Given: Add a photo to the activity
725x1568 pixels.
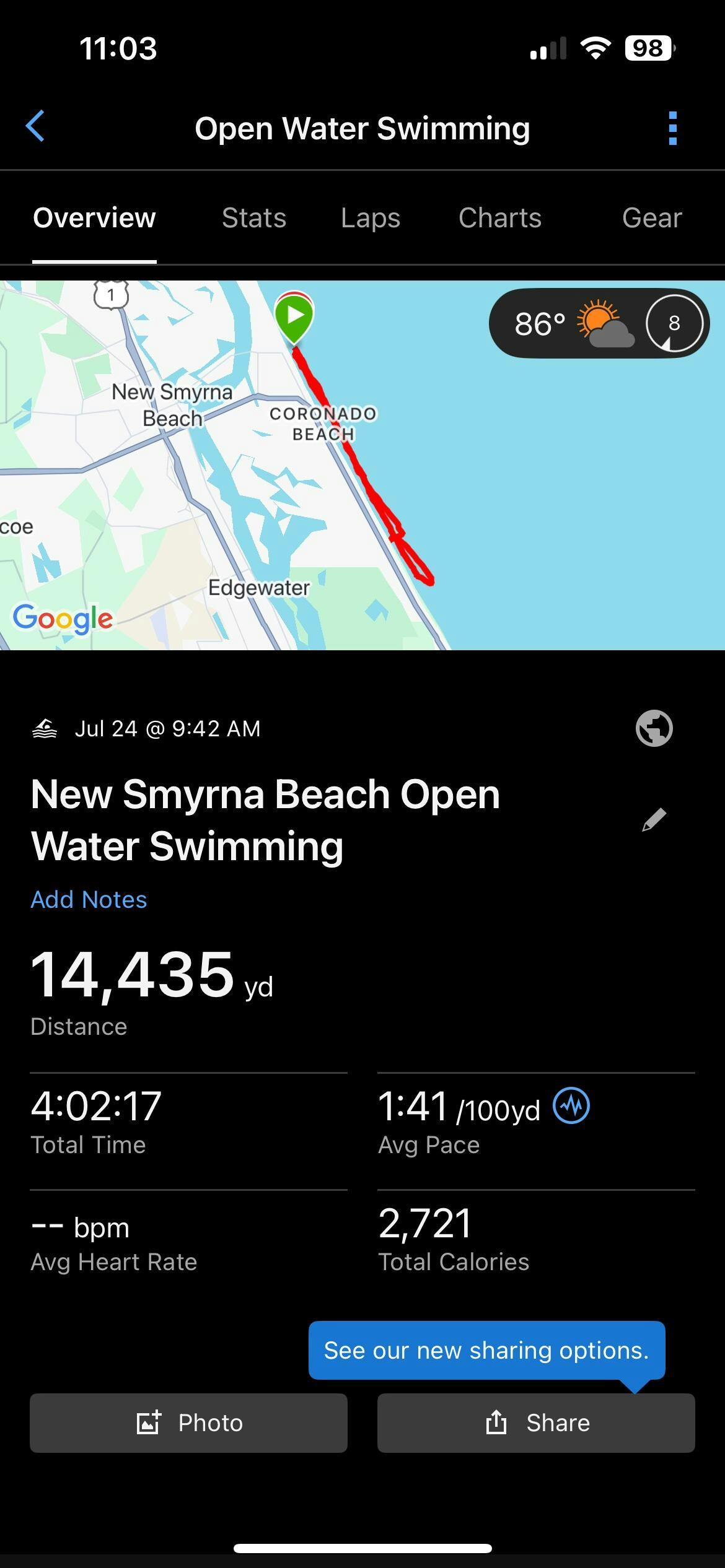Looking at the screenshot, I should point(188,1423).
